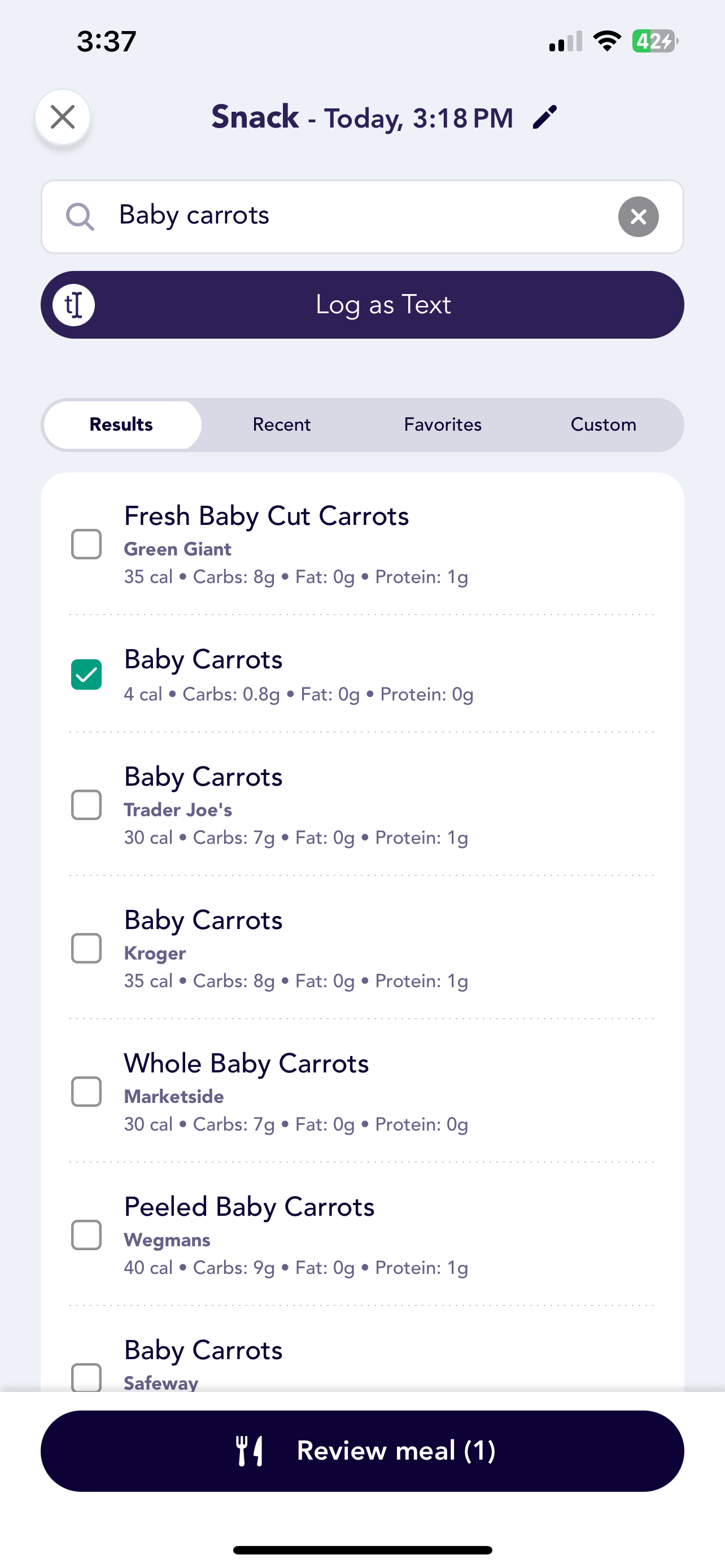Check the Green Giant Fresh Baby Cut Carrots box
Viewport: 725px width, 1568px height.
pyautogui.click(x=86, y=544)
